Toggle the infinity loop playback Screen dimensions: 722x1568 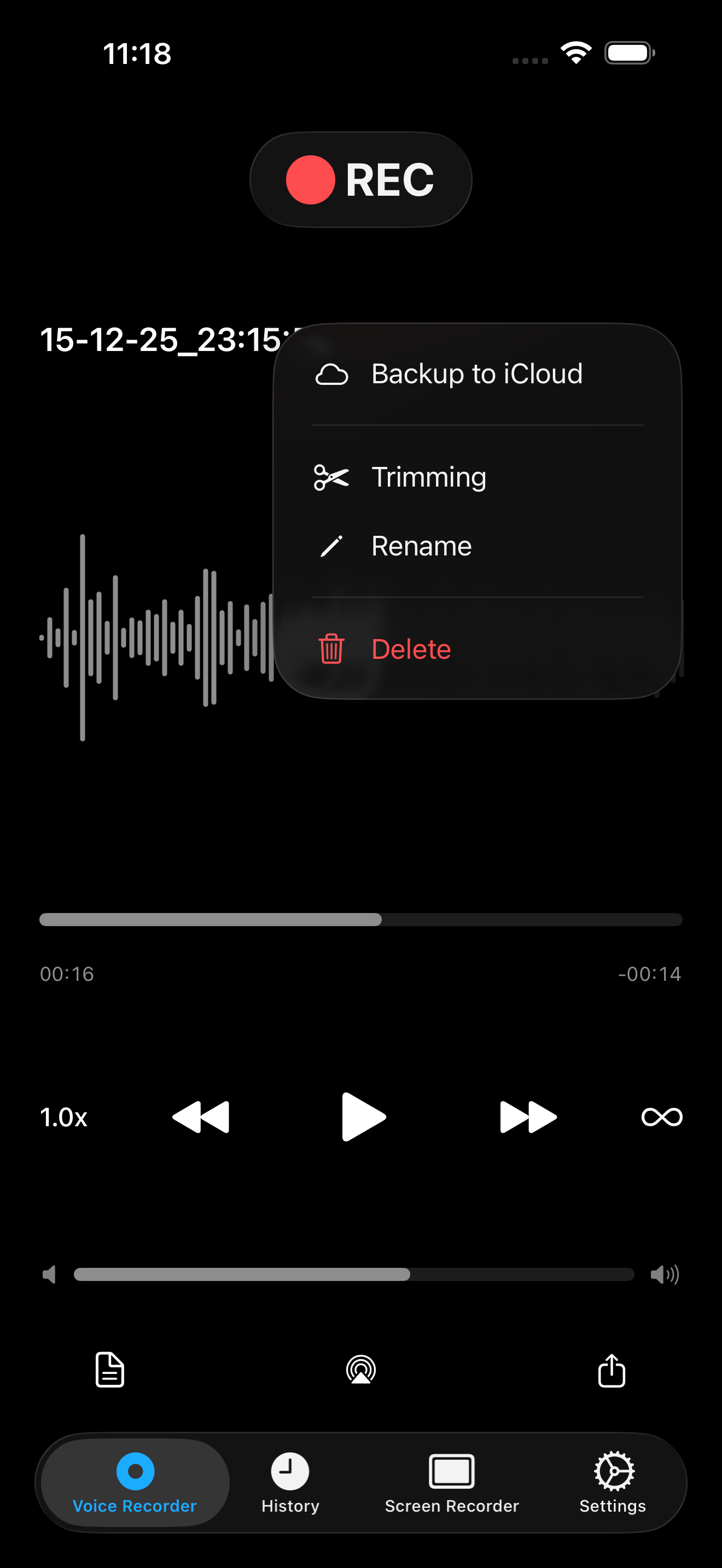pos(661,1117)
